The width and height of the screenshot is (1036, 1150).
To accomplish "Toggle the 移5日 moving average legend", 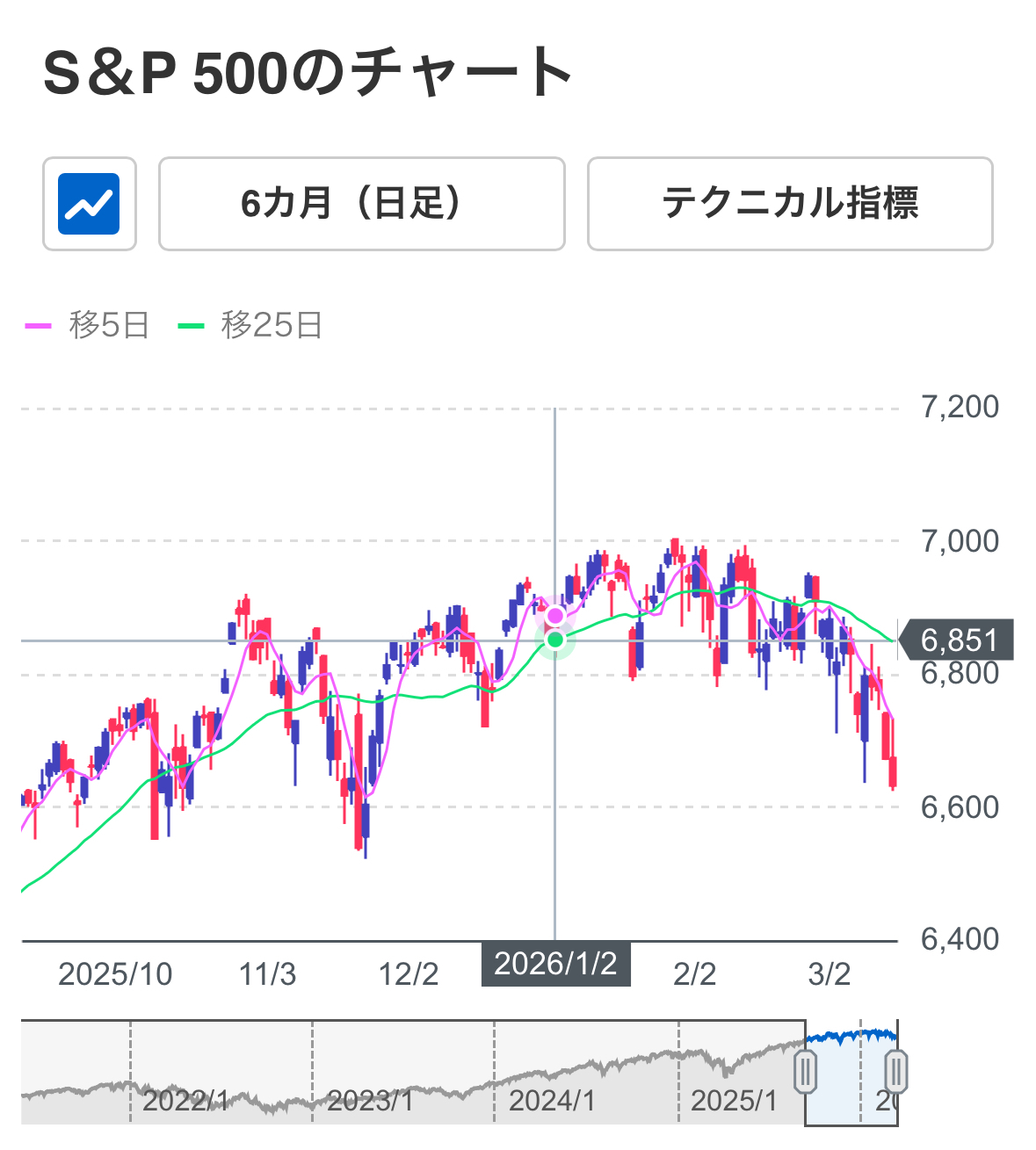I will pyautogui.click(x=87, y=325).
